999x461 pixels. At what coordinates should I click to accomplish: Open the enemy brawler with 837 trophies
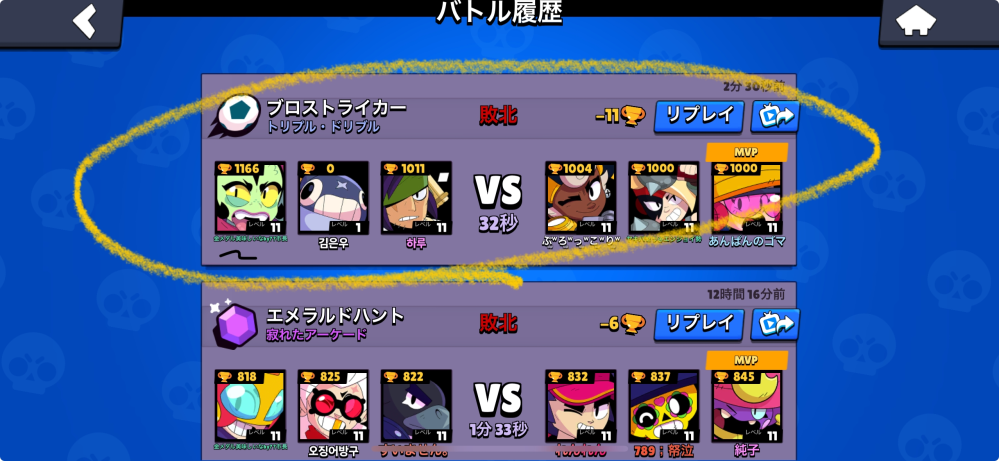click(664, 407)
